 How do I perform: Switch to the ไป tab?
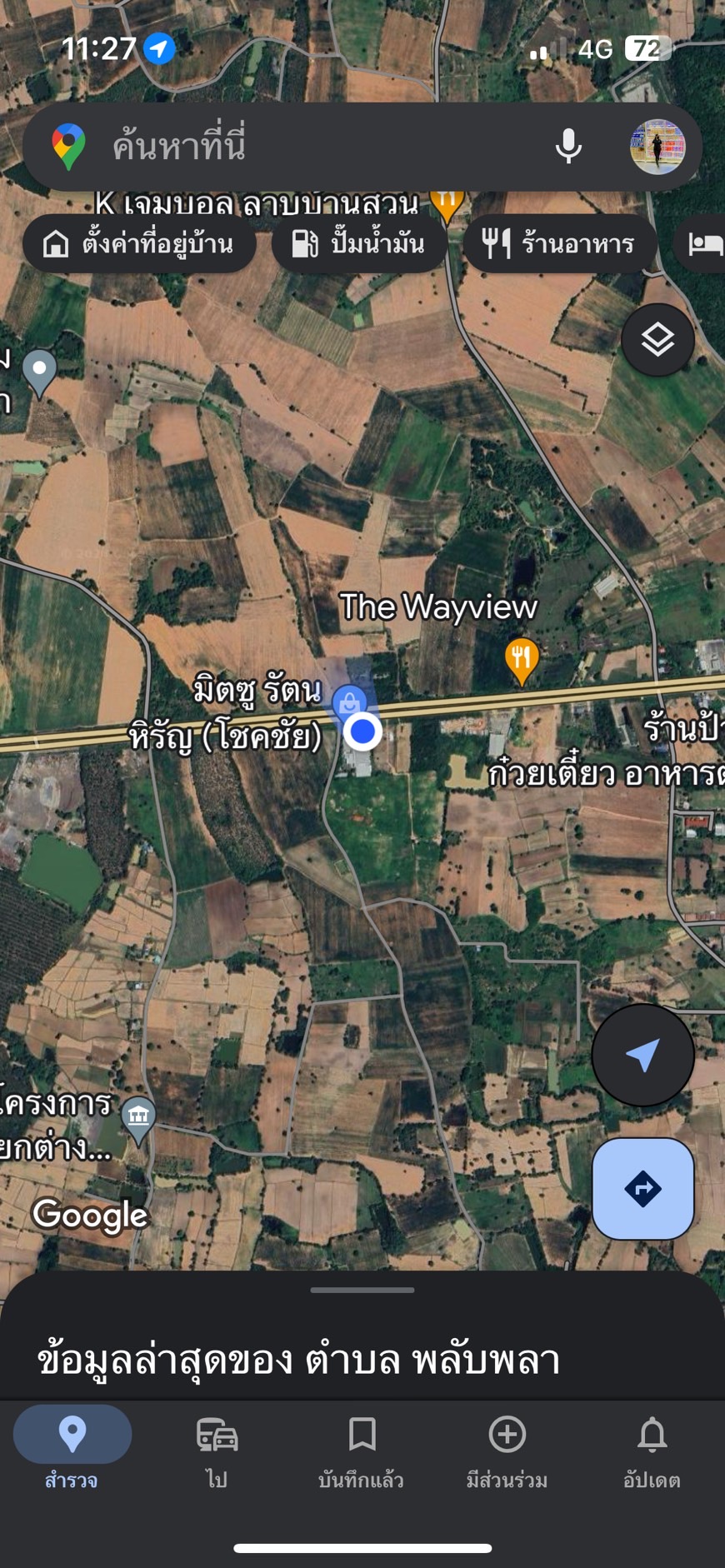(x=217, y=1451)
